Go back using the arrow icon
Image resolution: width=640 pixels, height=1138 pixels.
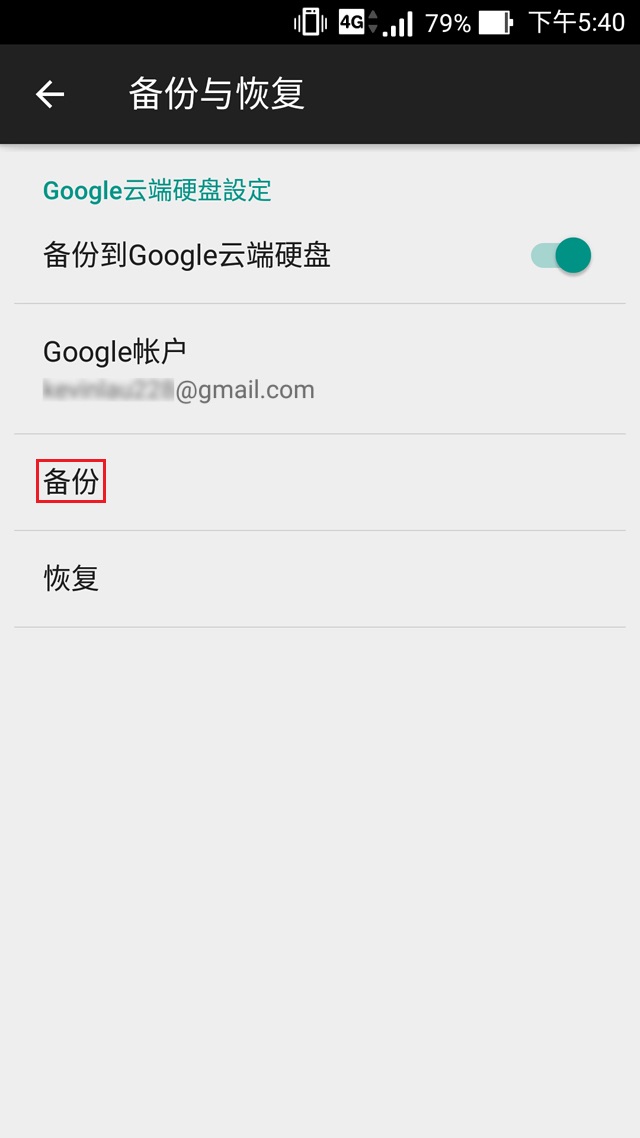coord(49,94)
